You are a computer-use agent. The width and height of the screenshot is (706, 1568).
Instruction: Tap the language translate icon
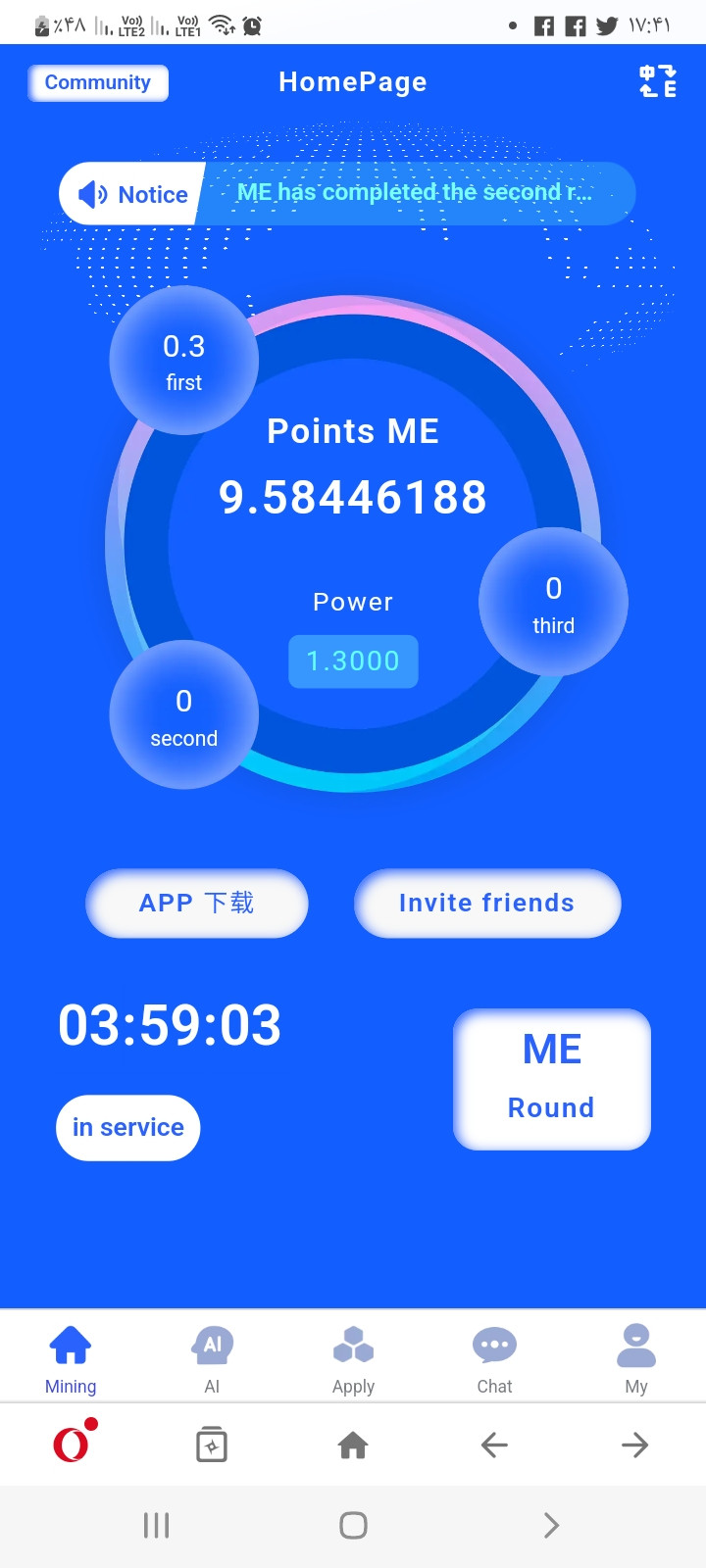tap(658, 81)
